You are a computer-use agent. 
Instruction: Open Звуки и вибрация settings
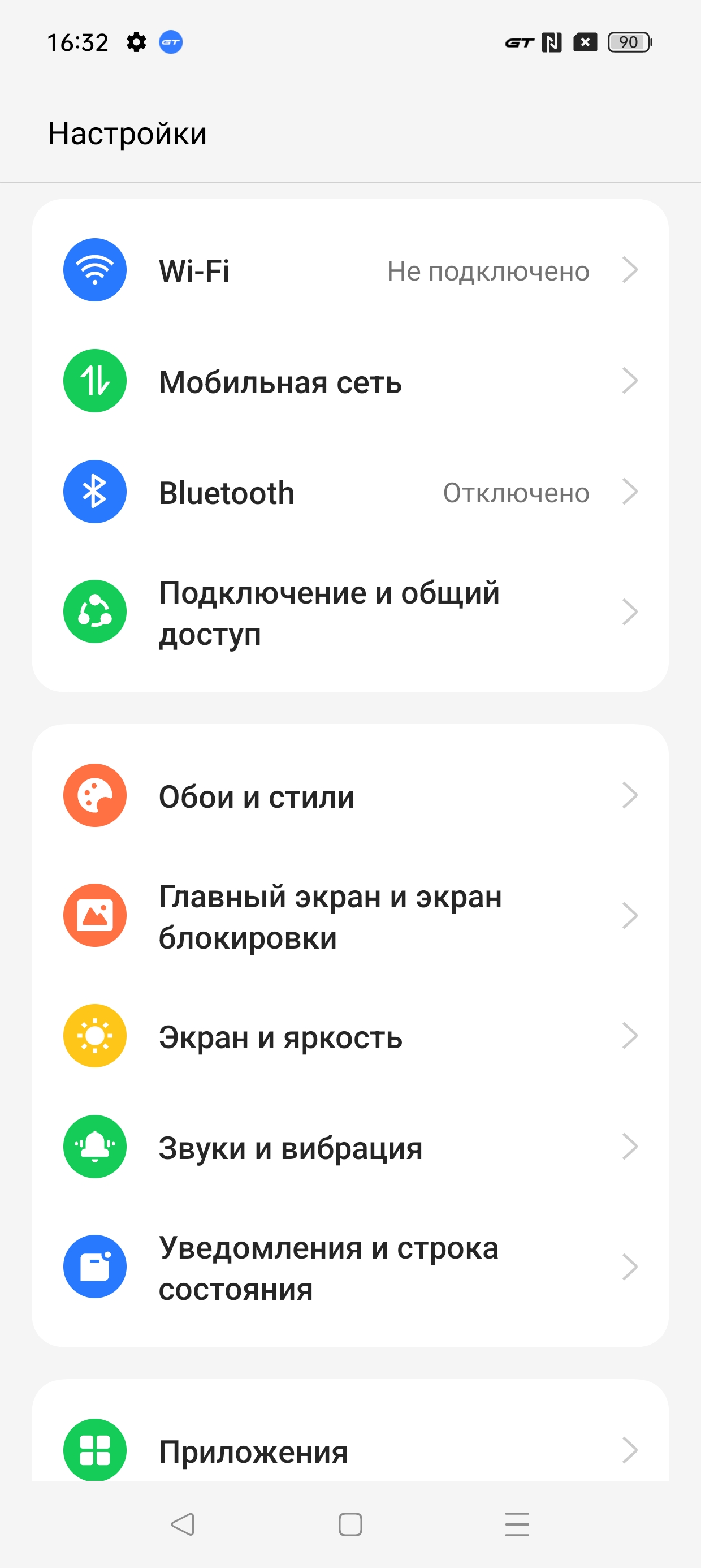tap(350, 1147)
